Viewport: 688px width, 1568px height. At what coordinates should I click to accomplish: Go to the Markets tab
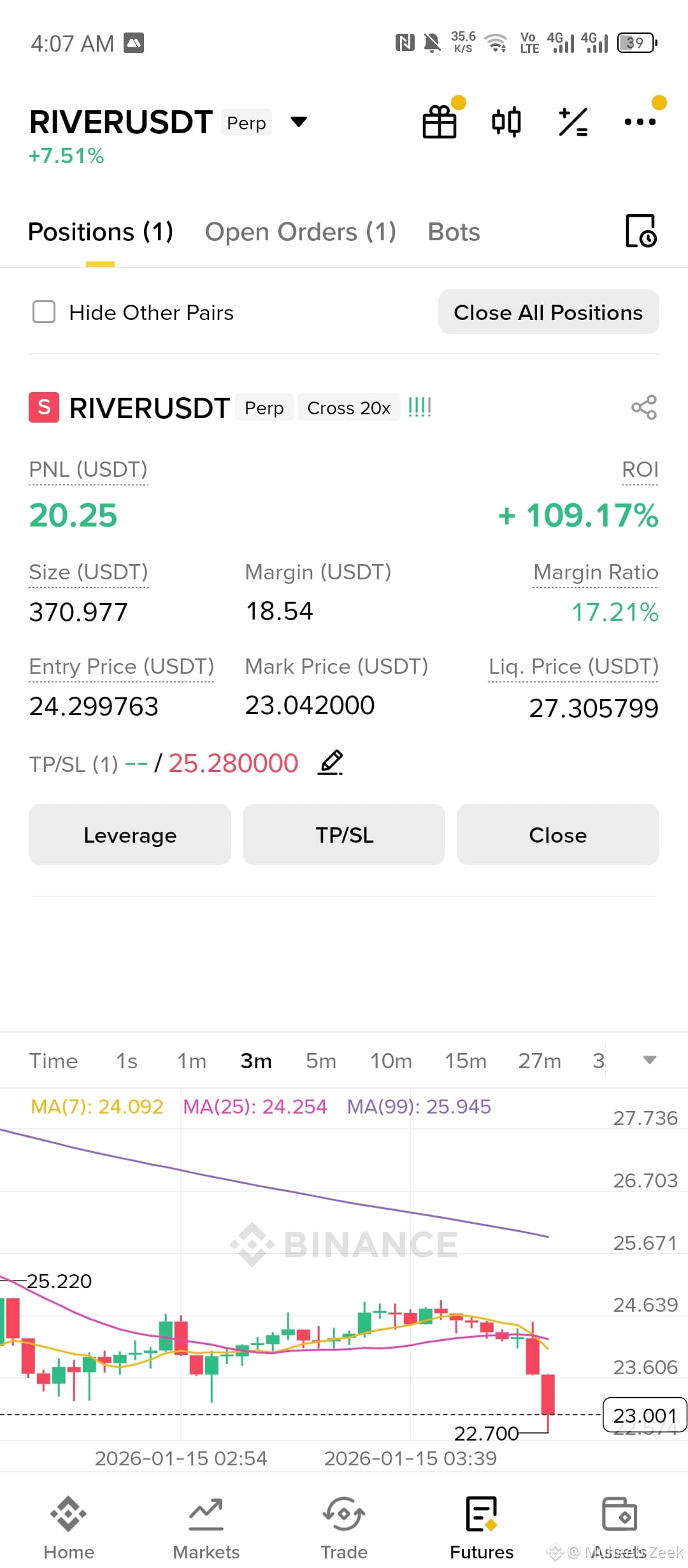point(206,1528)
